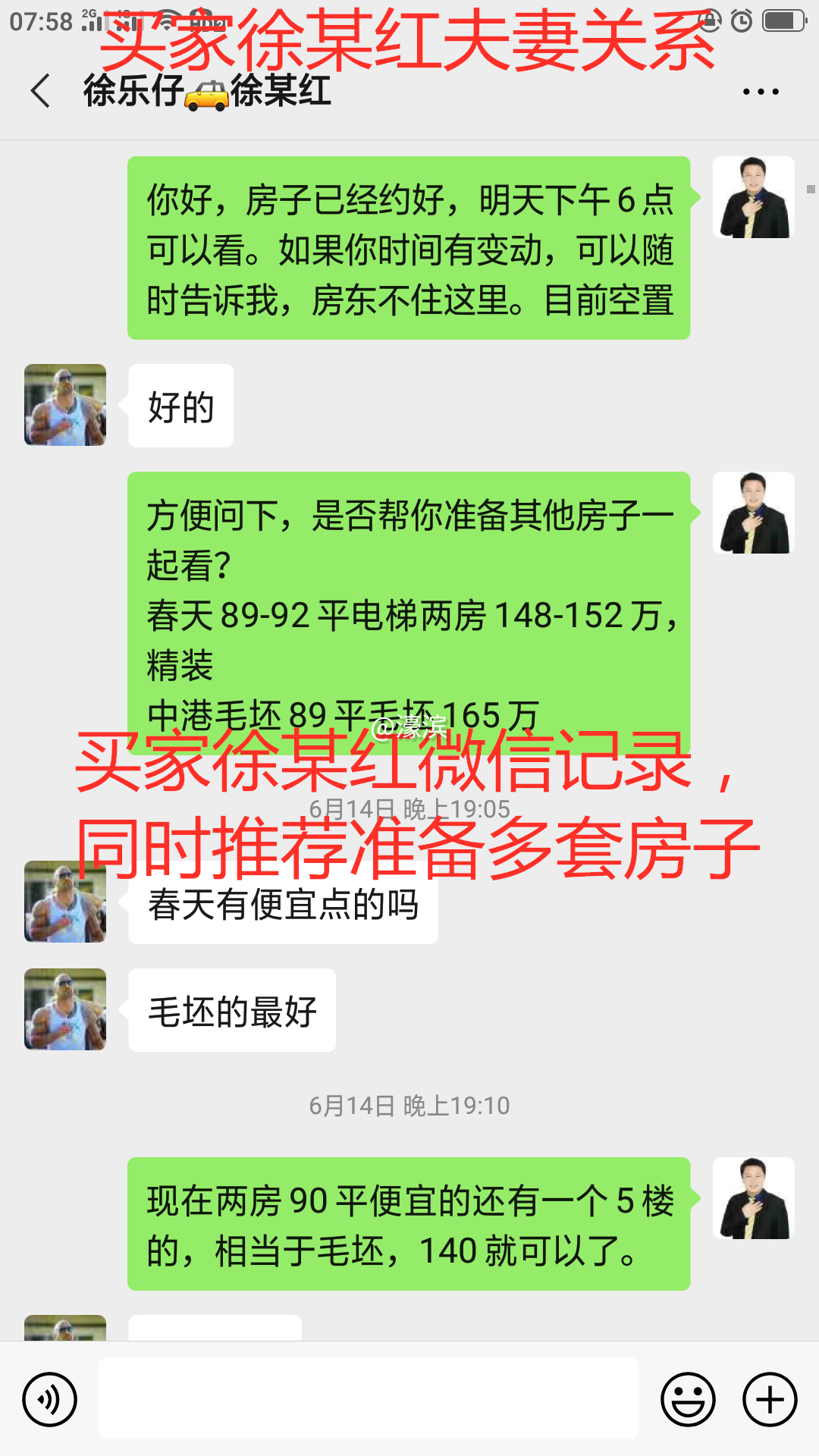Go back to the chat list

pos(41,91)
